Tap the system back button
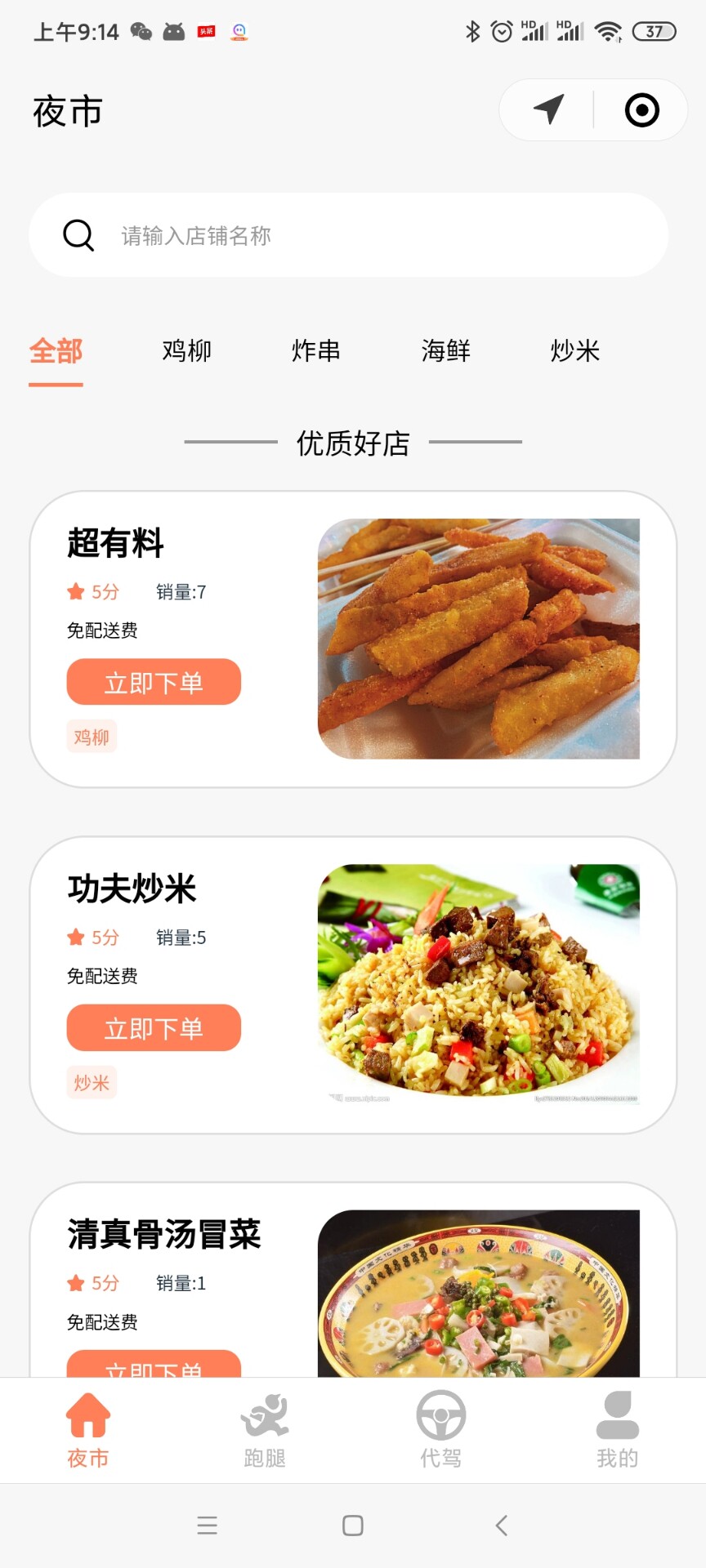The image size is (706, 1568). 502,1525
